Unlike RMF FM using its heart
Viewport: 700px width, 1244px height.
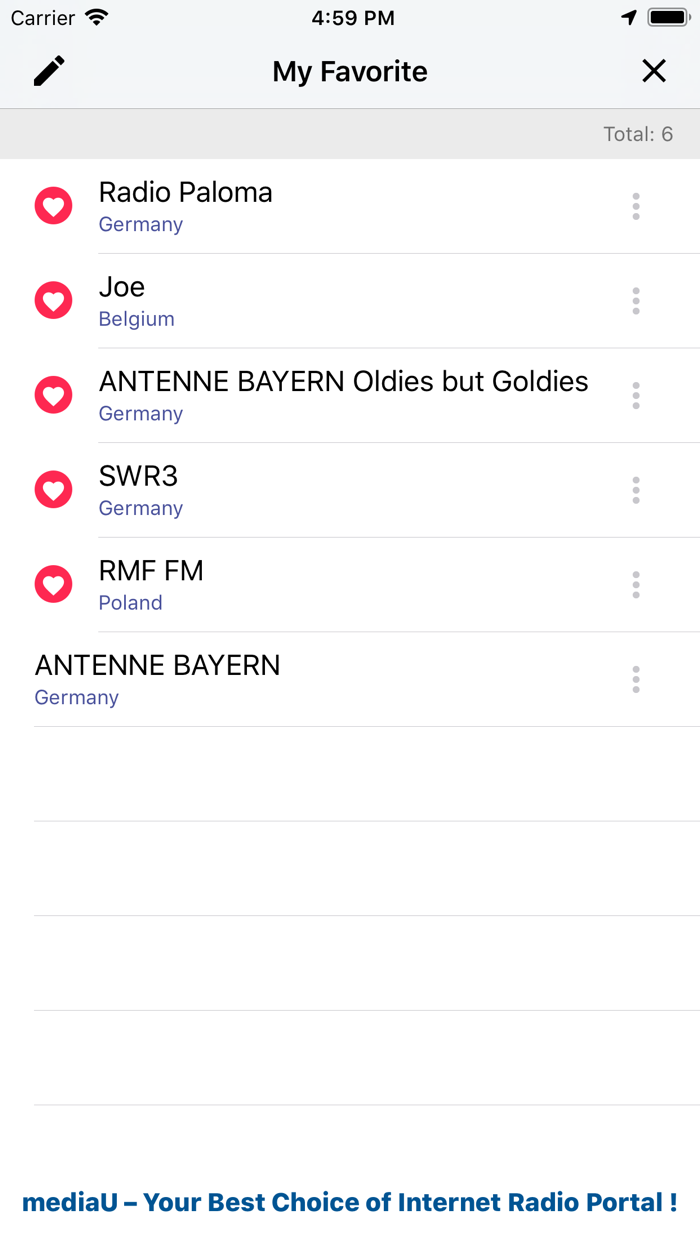(x=53, y=585)
